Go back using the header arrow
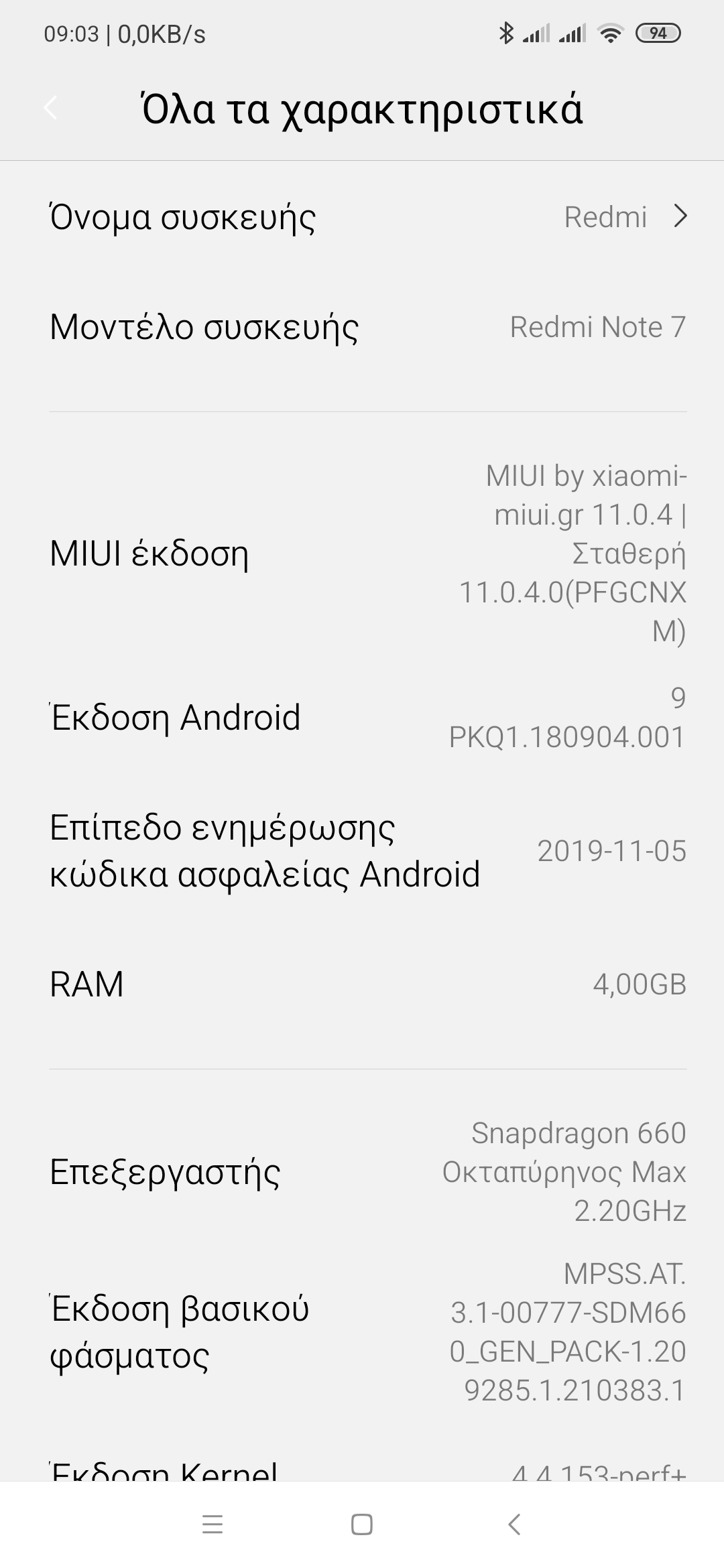Viewport: 724px width, 1568px height. pyautogui.click(x=51, y=108)
